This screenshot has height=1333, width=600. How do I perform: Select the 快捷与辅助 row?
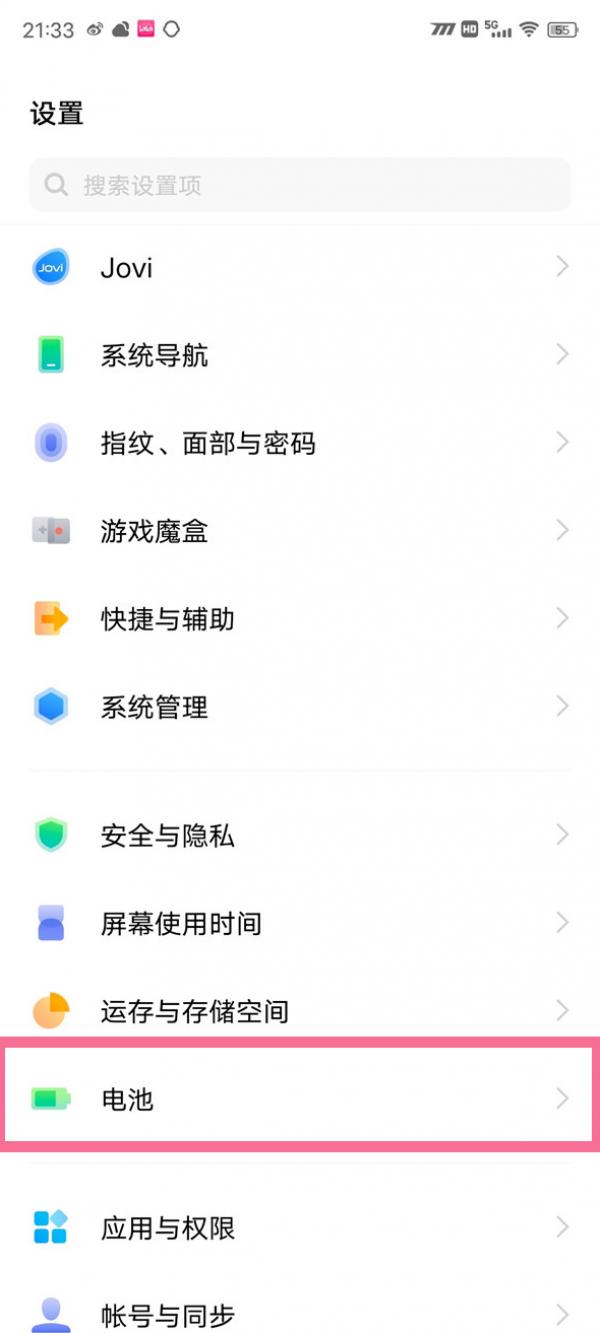coord(300,619)
